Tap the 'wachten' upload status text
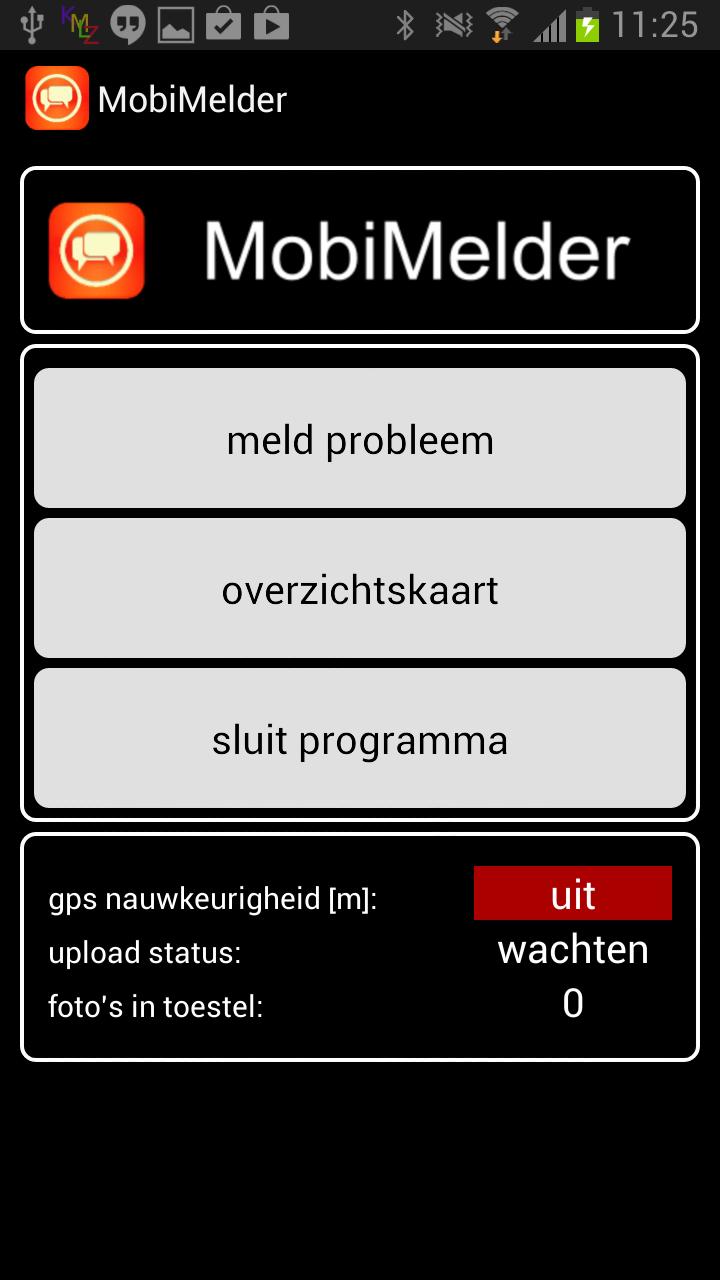 click(x=571, y=950)
